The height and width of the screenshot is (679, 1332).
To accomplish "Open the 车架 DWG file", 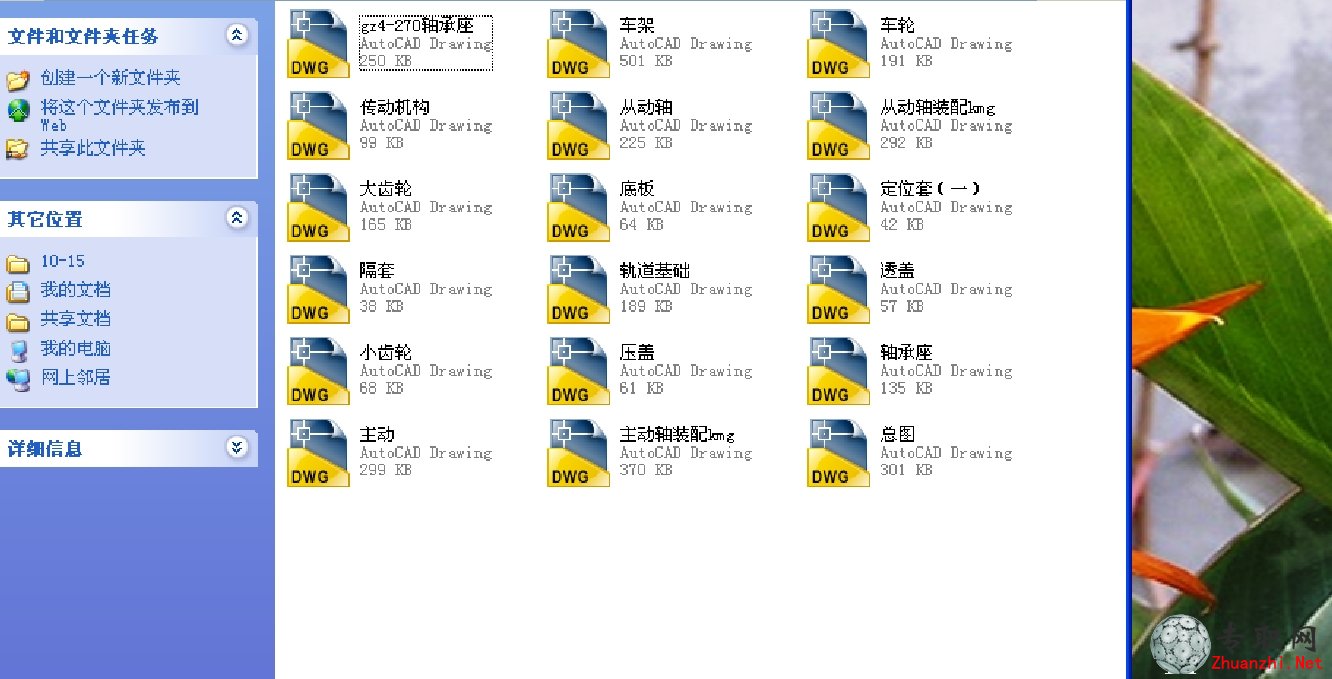I will 578,44.
